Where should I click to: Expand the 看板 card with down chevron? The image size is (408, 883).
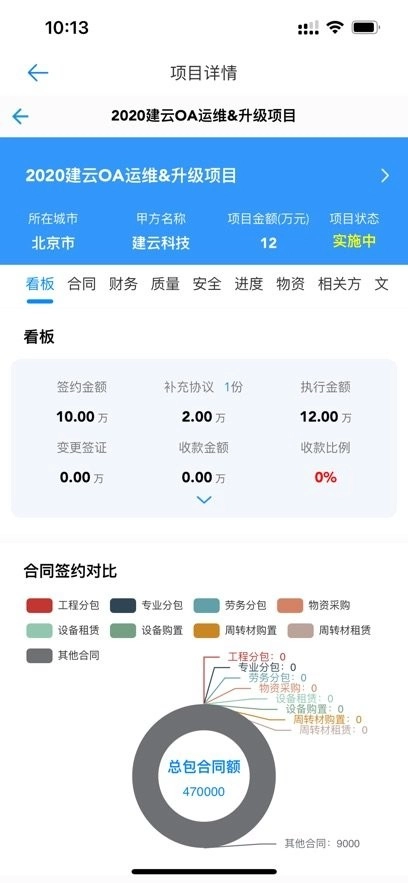coord(204,500)
